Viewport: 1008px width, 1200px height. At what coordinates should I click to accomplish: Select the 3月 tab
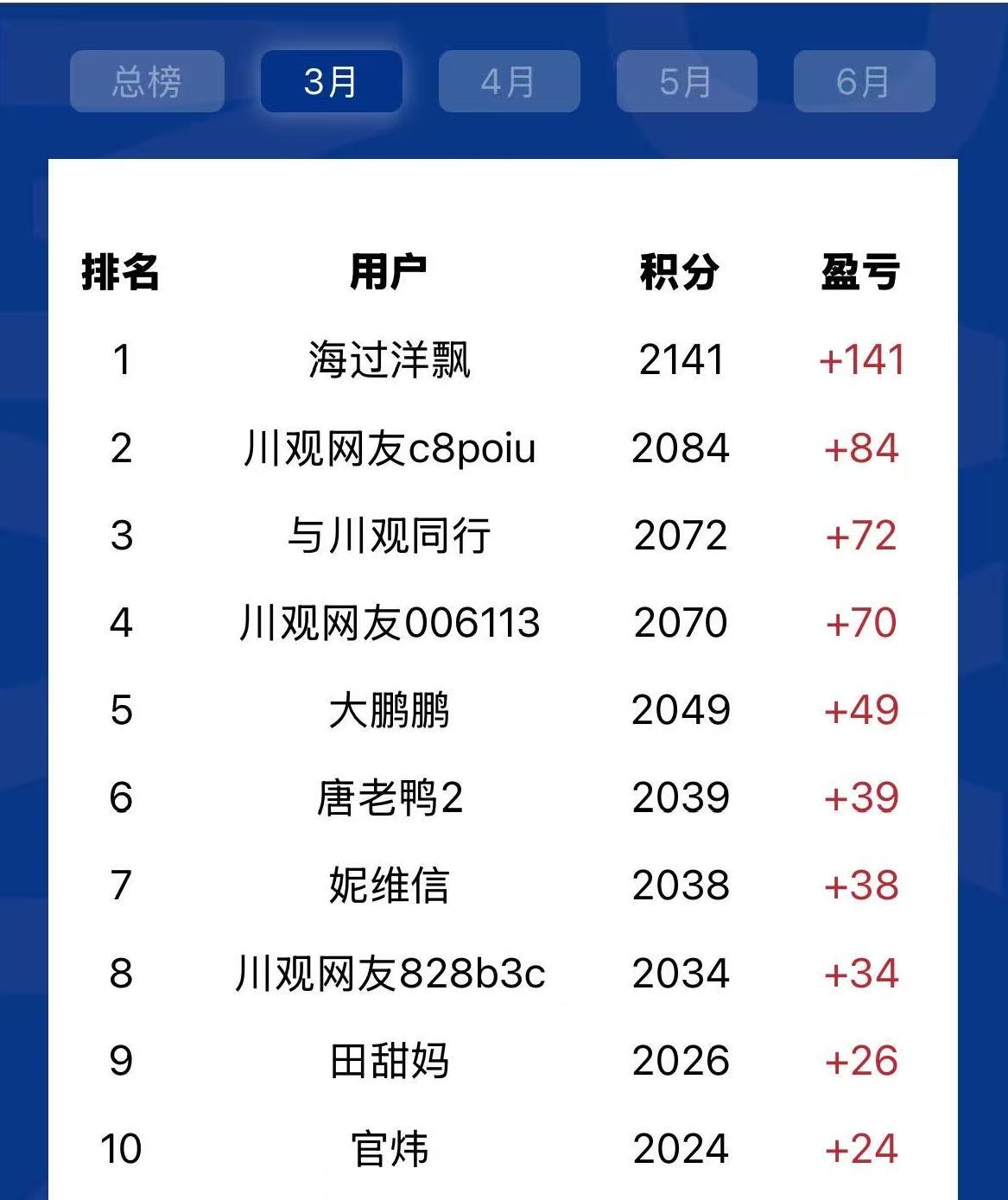[332, 82]
